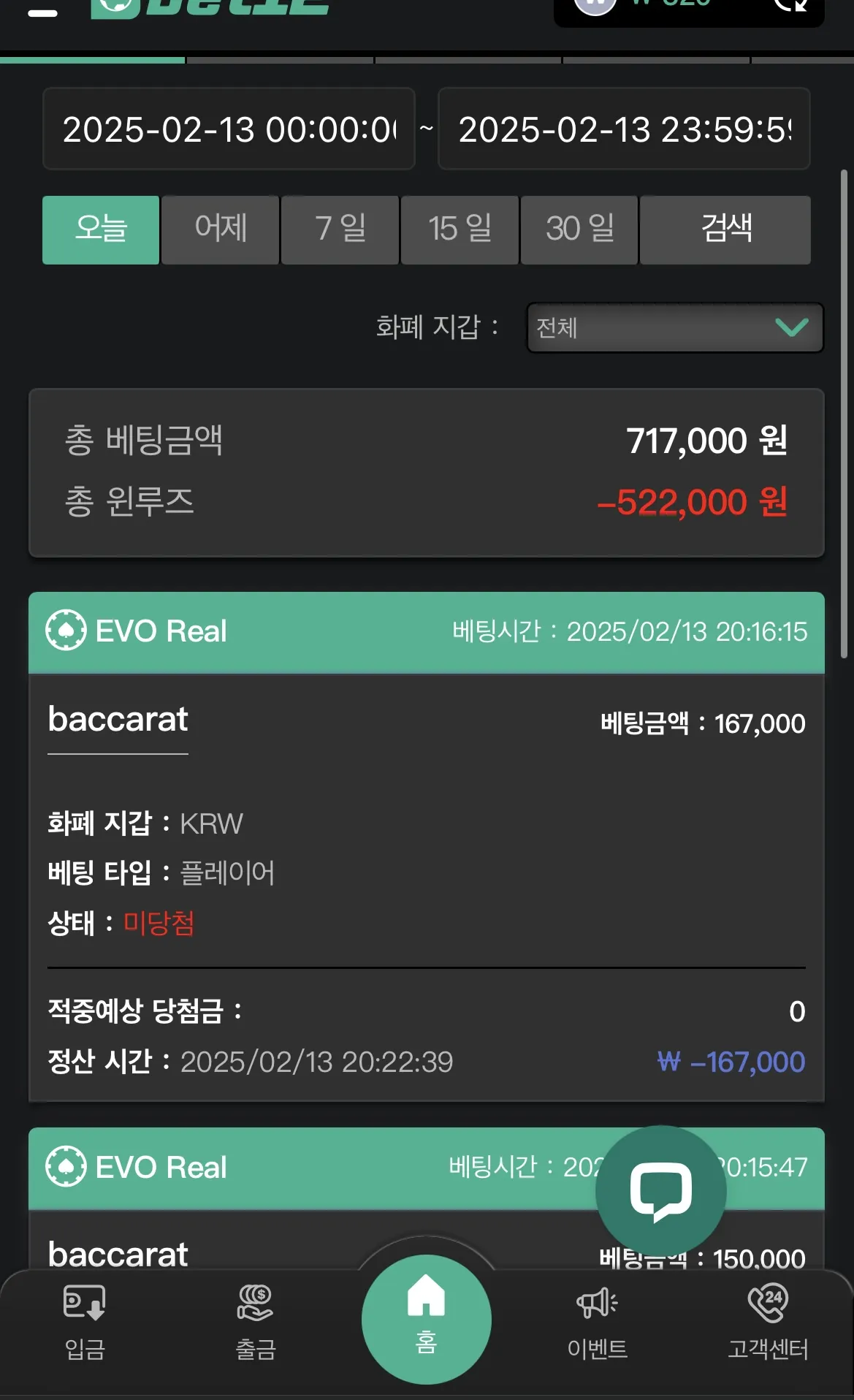Return to 홈 home
The image size is (854, 1400).
427,1320
